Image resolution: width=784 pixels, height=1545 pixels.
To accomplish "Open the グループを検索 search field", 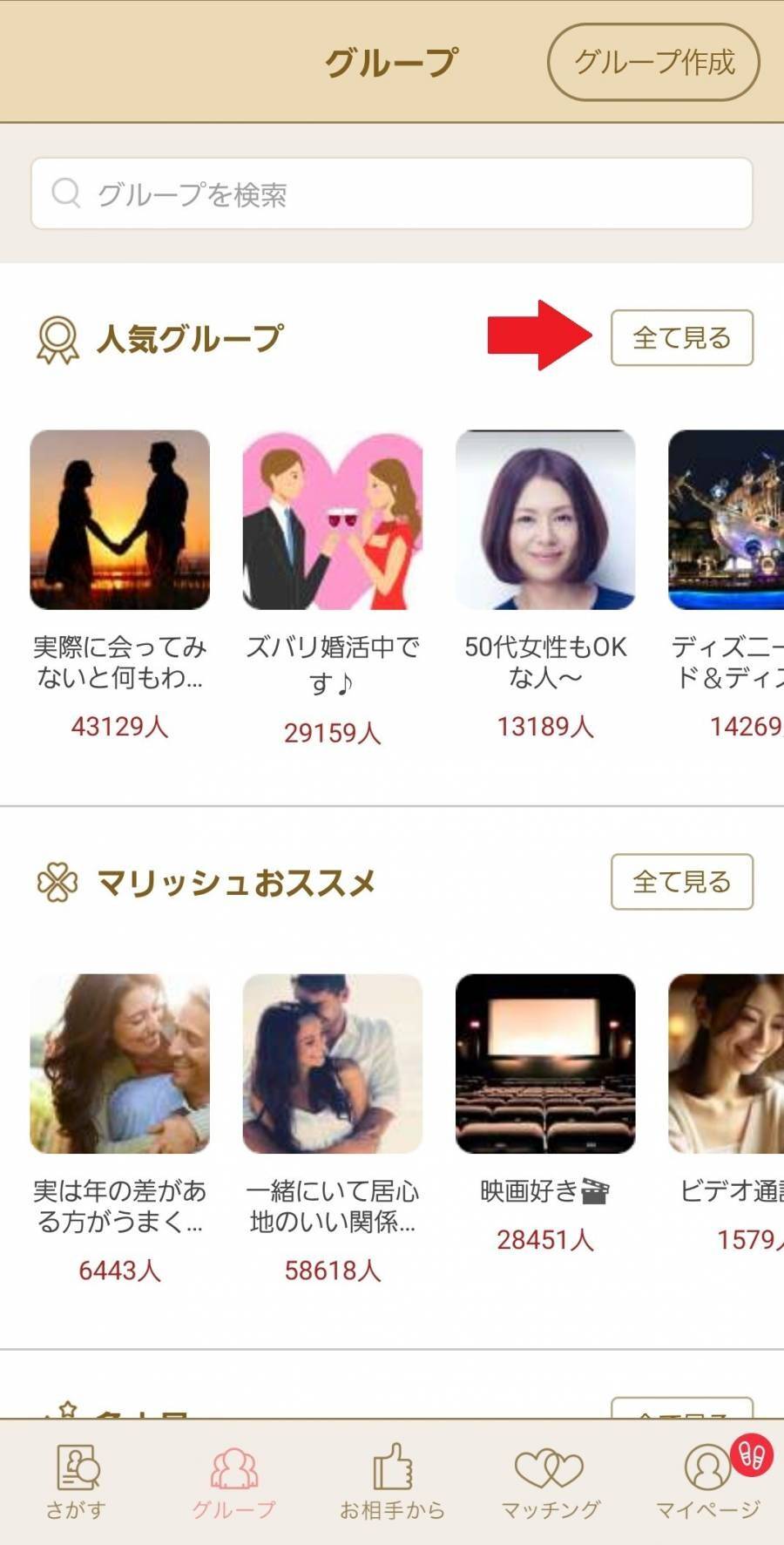I will [392, 193].
